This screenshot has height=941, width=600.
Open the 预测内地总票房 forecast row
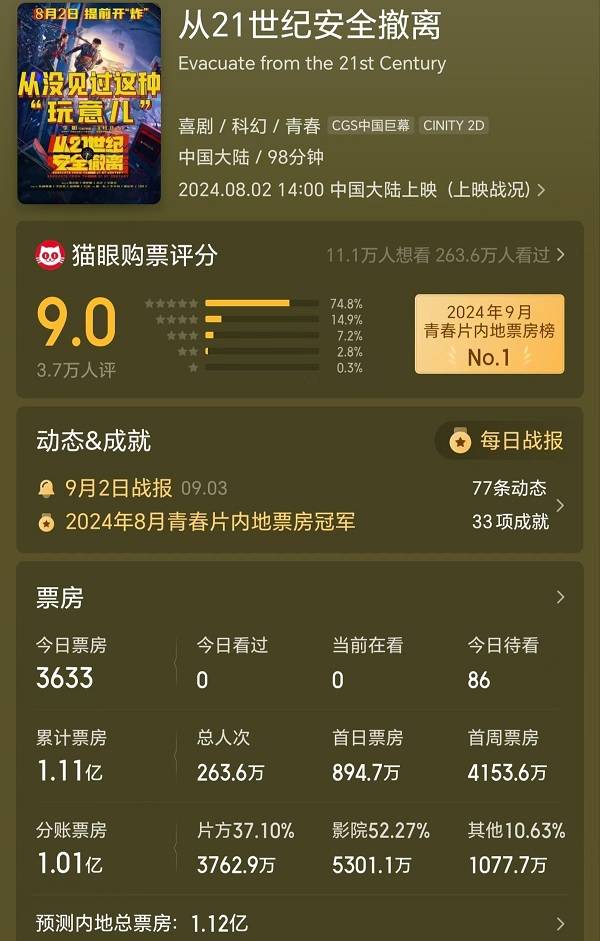[x=300, y=923]
